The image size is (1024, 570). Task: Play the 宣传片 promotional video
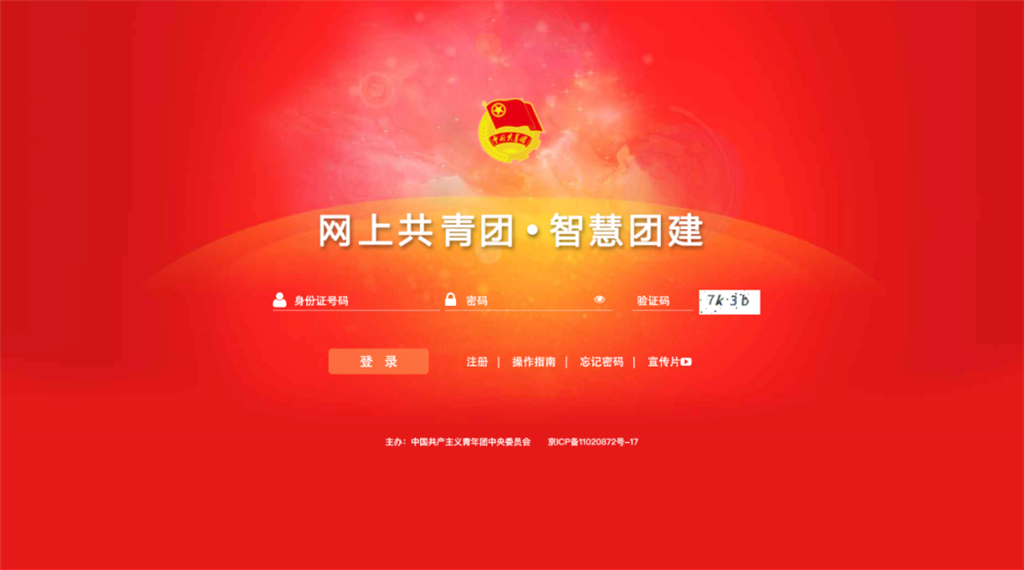[x=669, y=362]
